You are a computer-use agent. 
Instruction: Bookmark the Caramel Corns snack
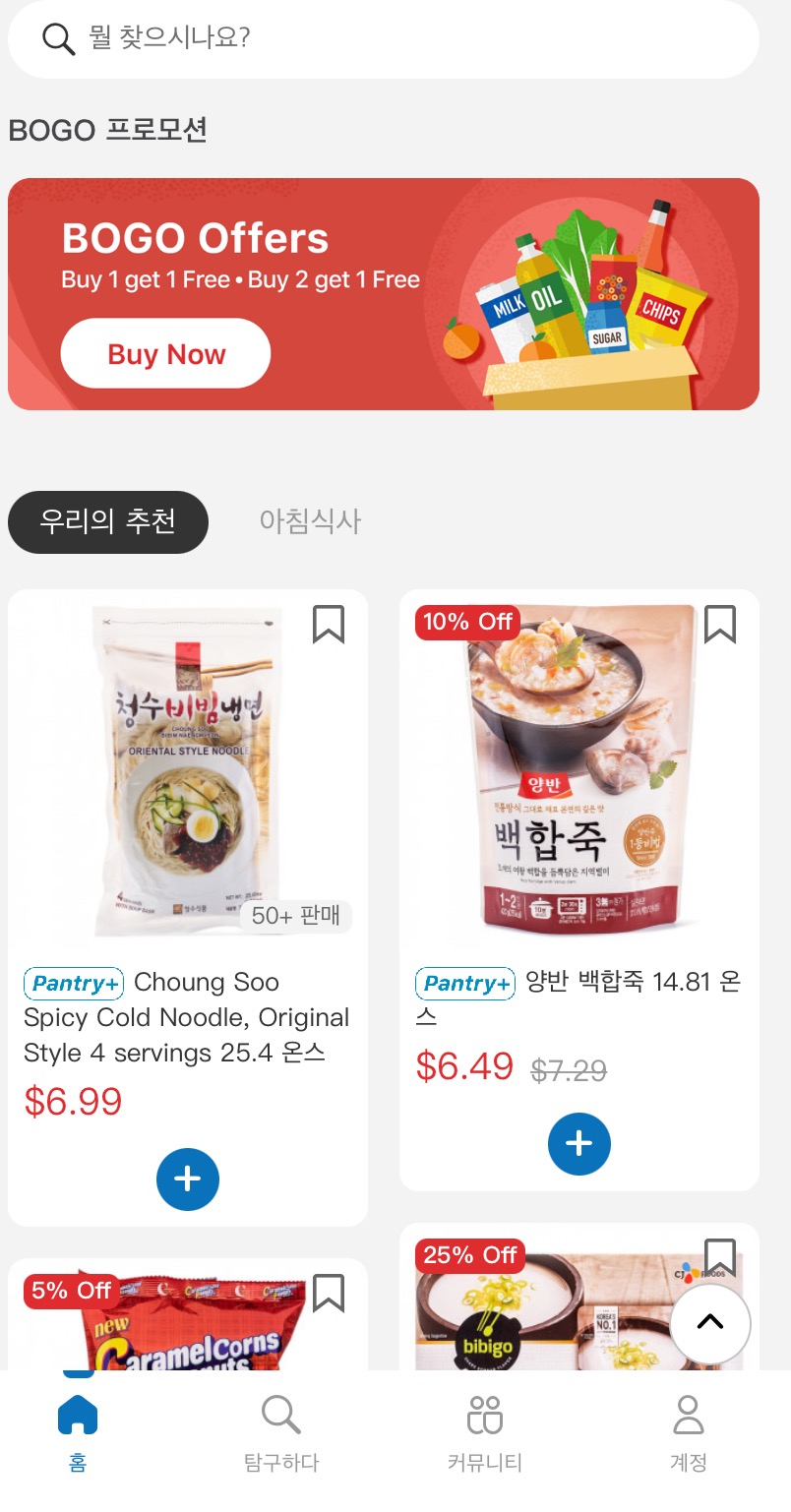[329, 1294]
